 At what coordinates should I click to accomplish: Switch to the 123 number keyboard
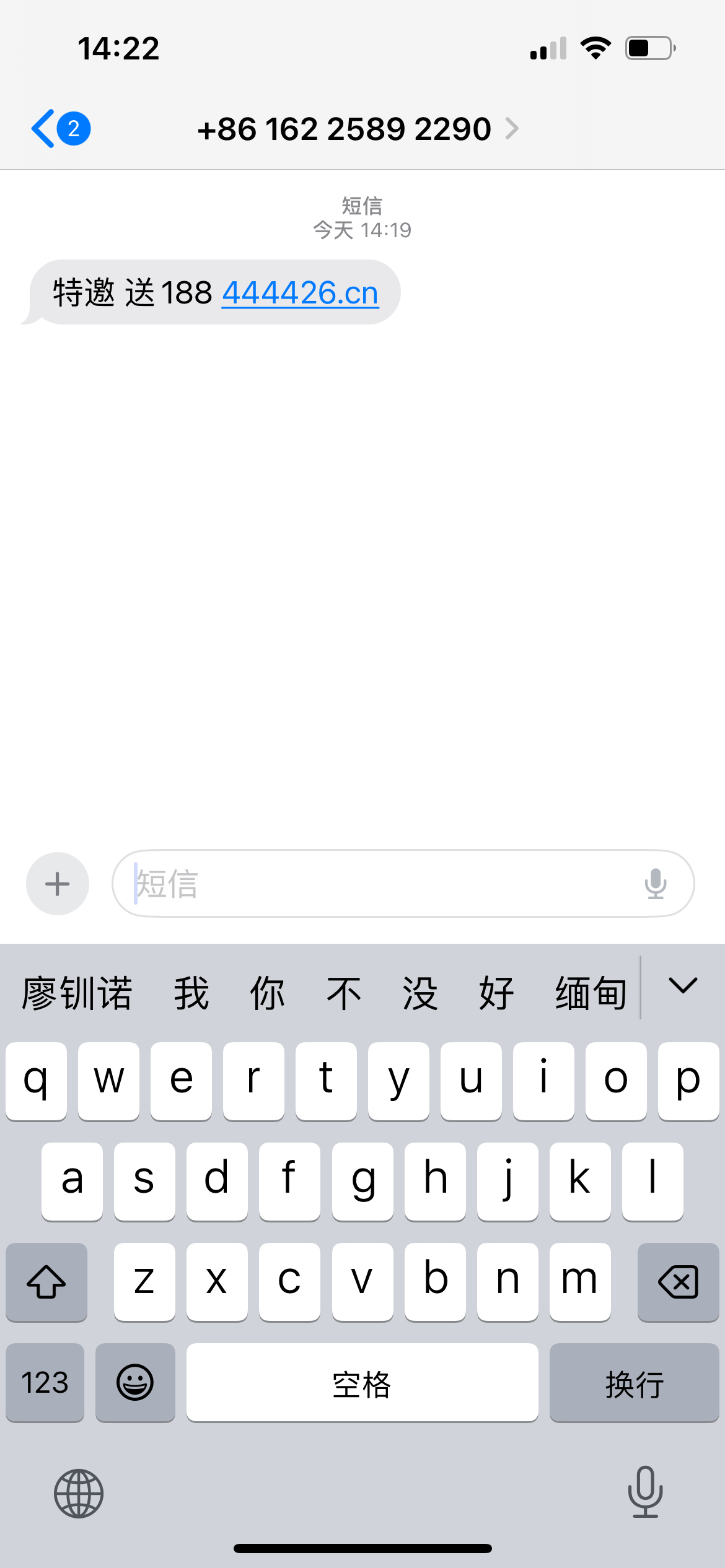(45, 1382)
